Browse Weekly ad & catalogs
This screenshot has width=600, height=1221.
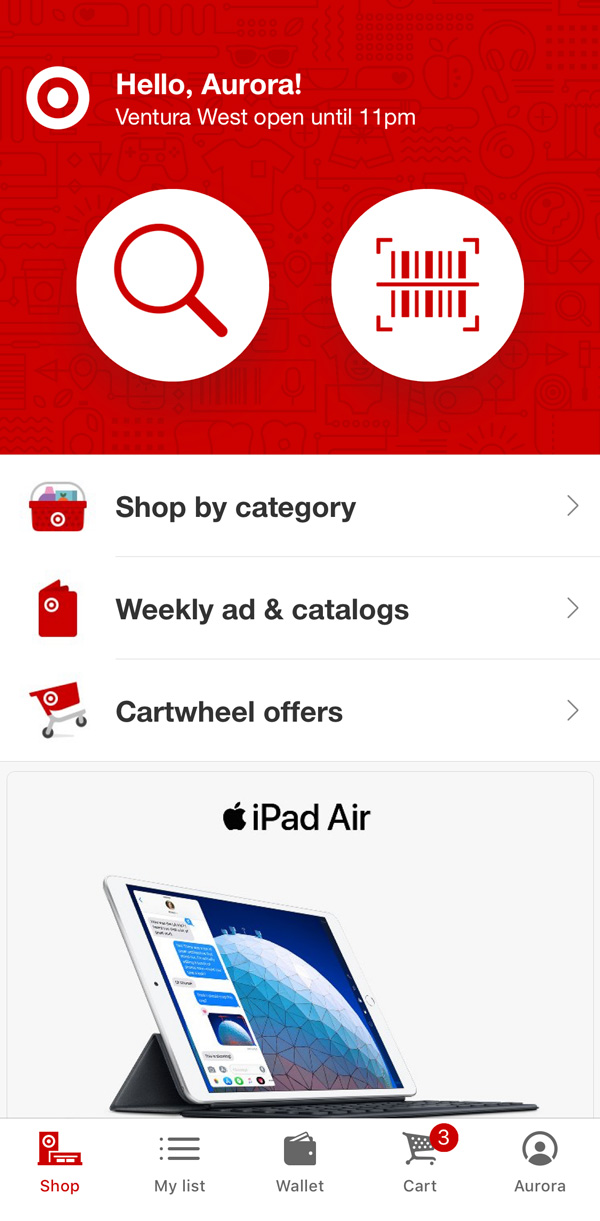300,609
